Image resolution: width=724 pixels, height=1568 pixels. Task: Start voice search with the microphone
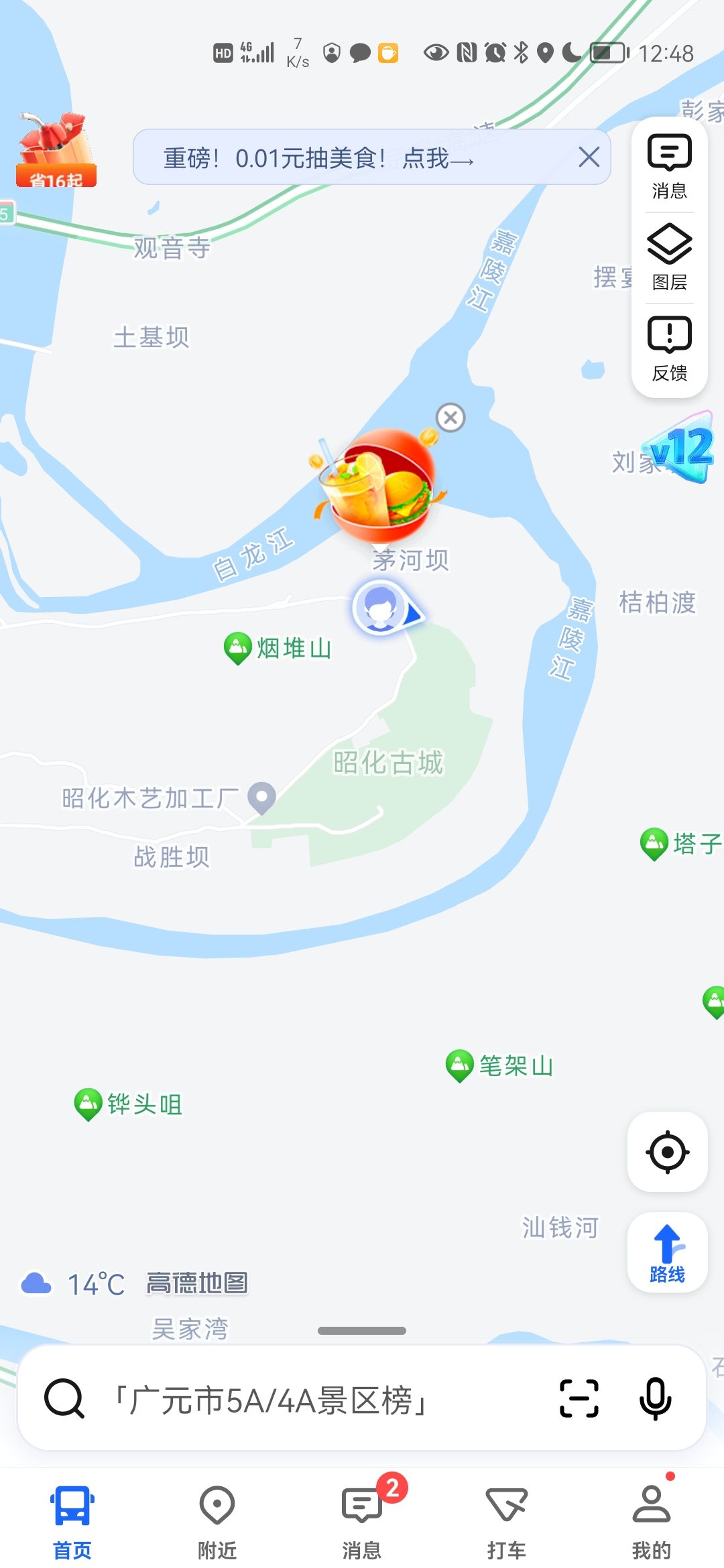tap(655, 1398)
